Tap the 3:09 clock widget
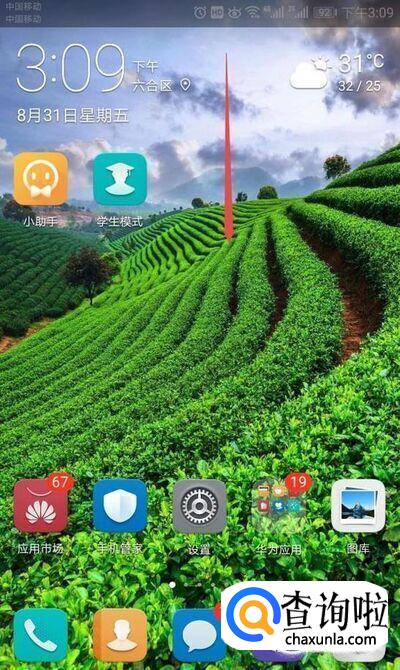The width and height of the screenshot is (400, 670). [x=71, y=68]
